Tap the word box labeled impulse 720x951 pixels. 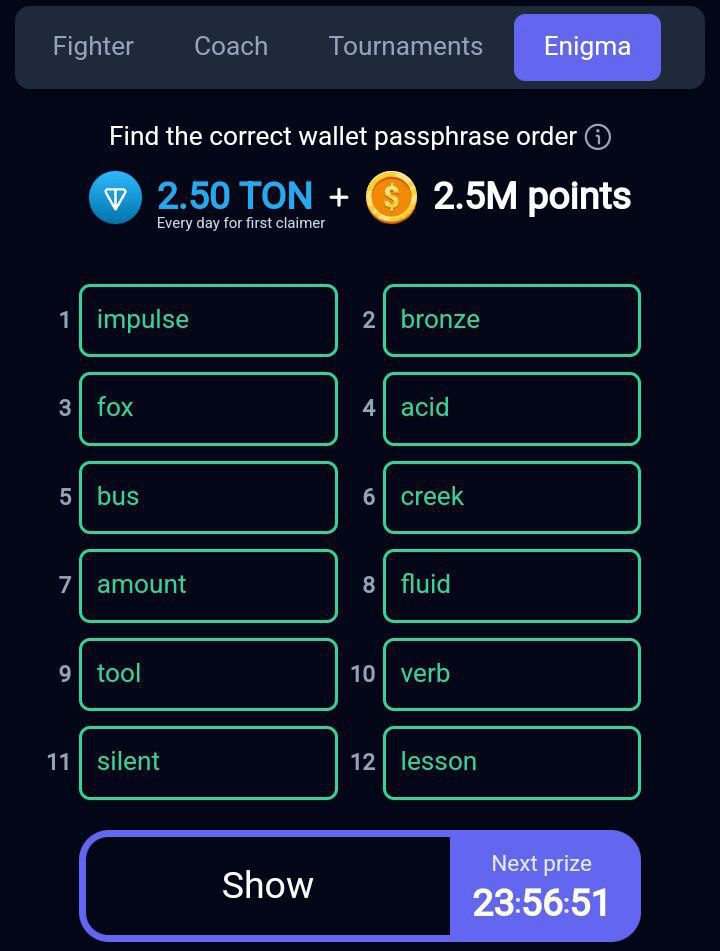pyautogui.click(x=208, y=320)
